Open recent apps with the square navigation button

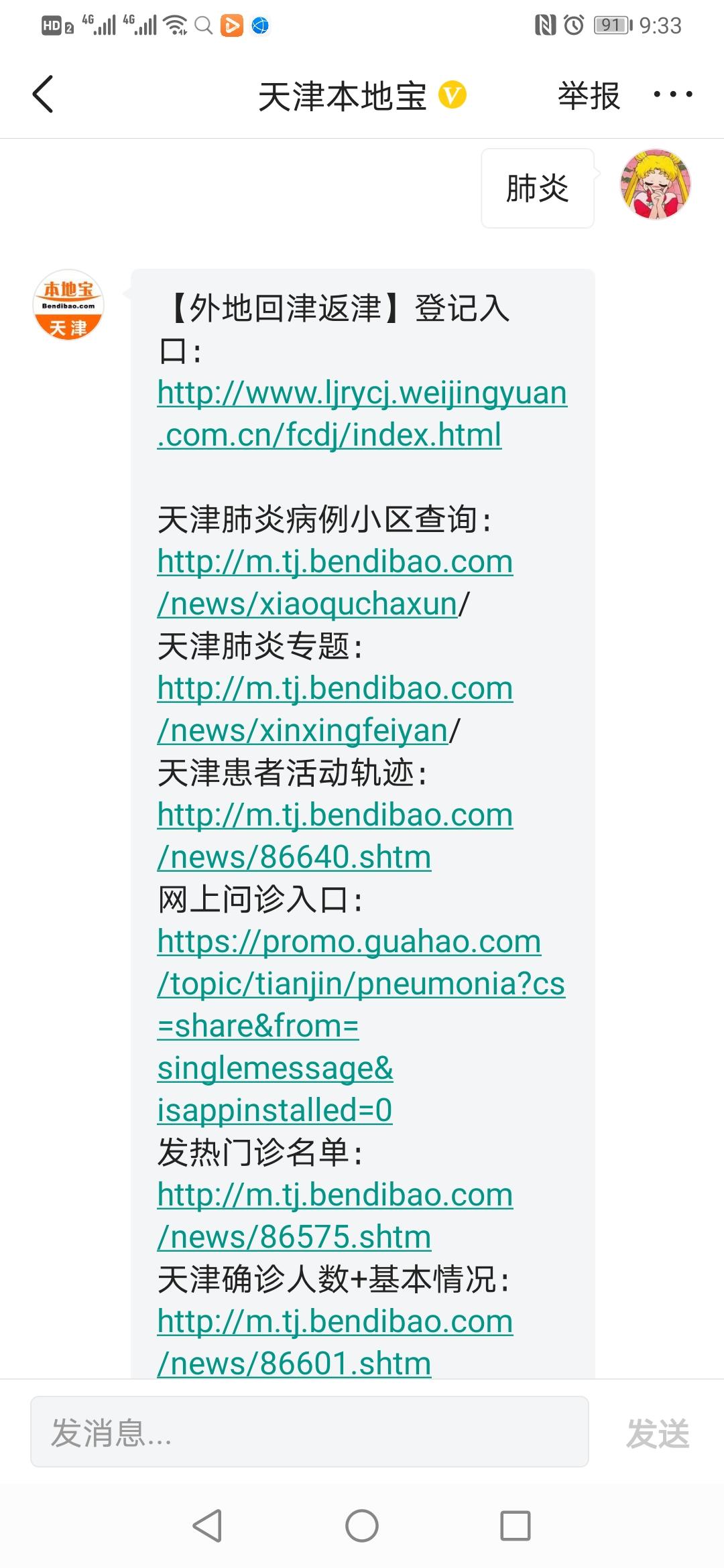(x=516, y=1524)
